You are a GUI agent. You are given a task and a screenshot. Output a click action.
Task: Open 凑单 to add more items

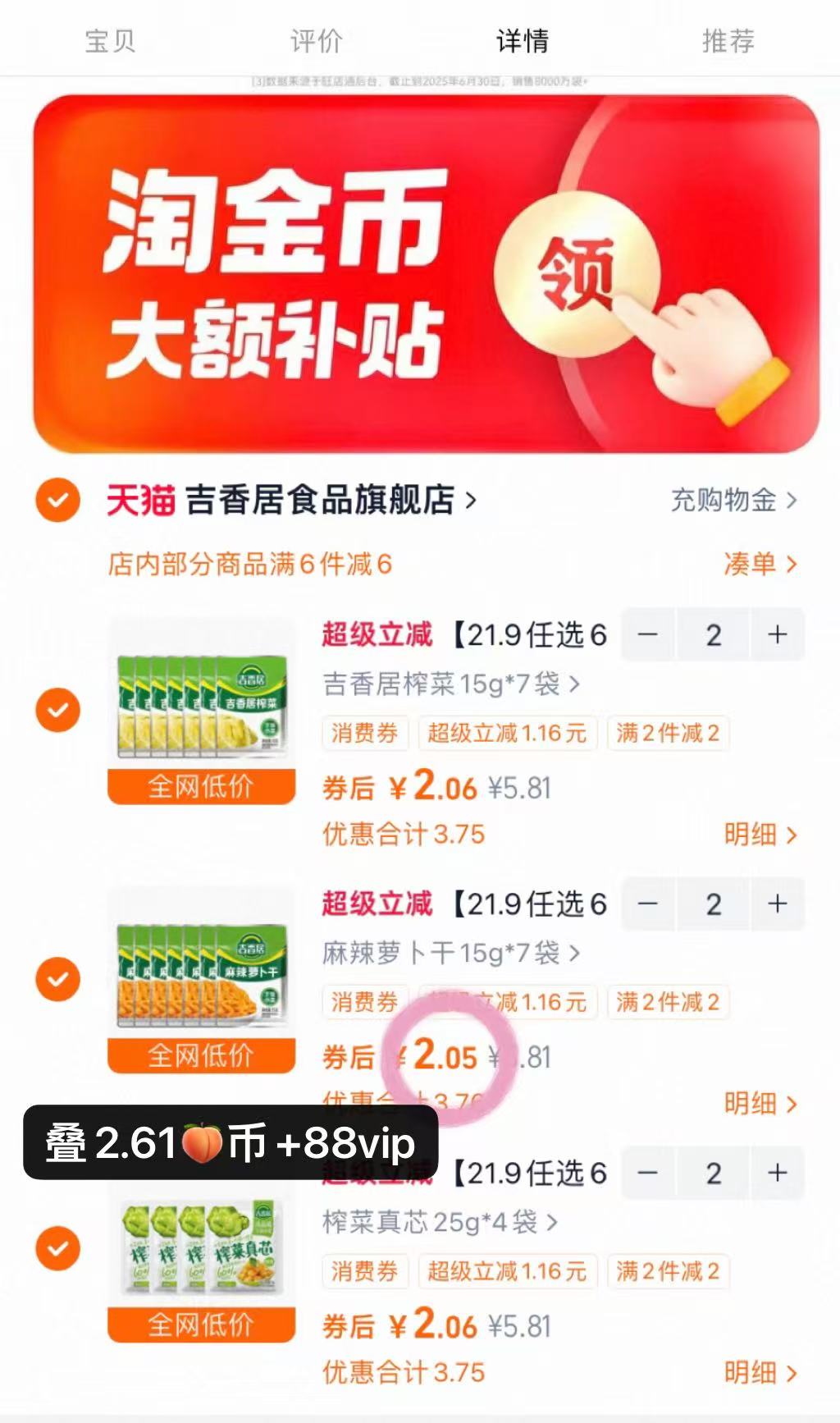[x=751, y=563]
